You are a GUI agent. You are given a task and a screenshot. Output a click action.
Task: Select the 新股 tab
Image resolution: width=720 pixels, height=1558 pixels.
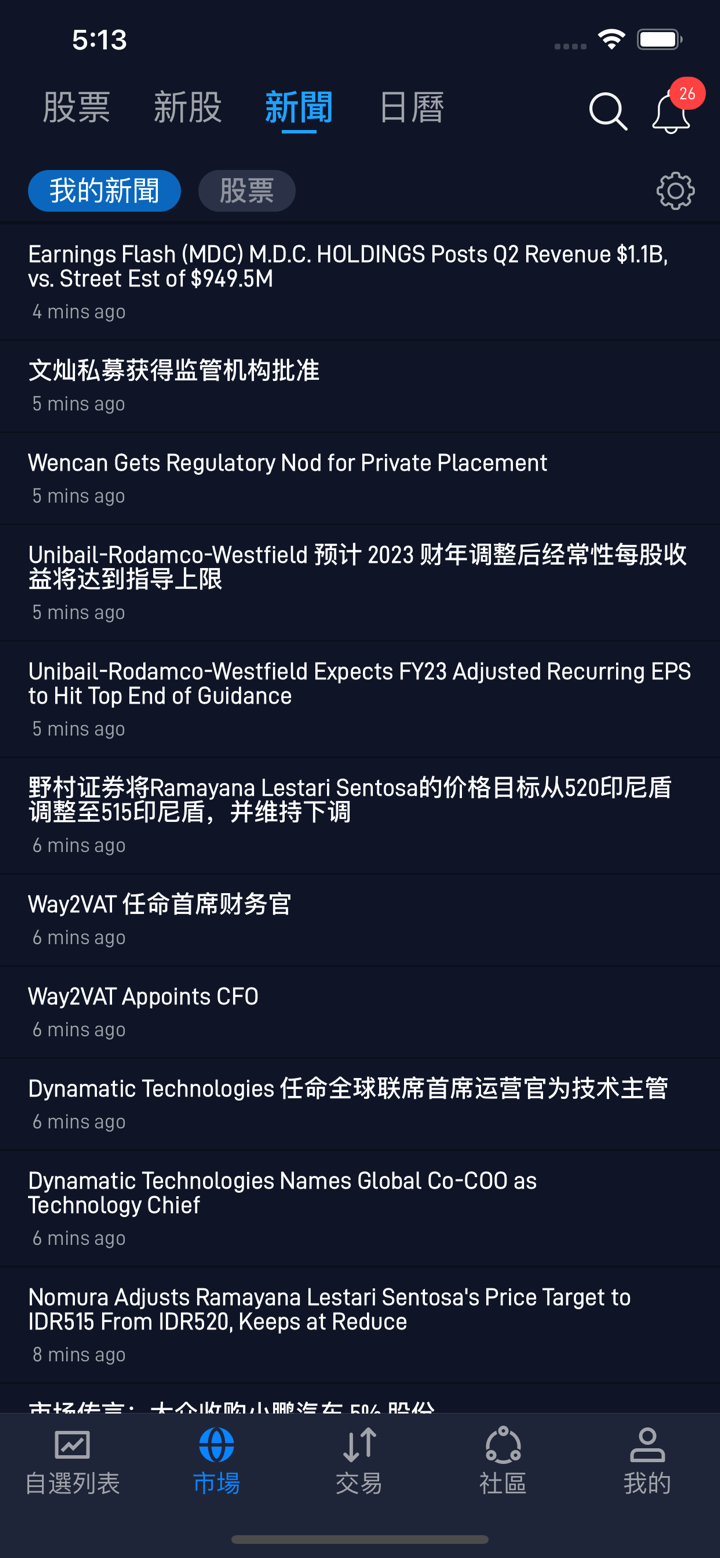coord(187,108)
